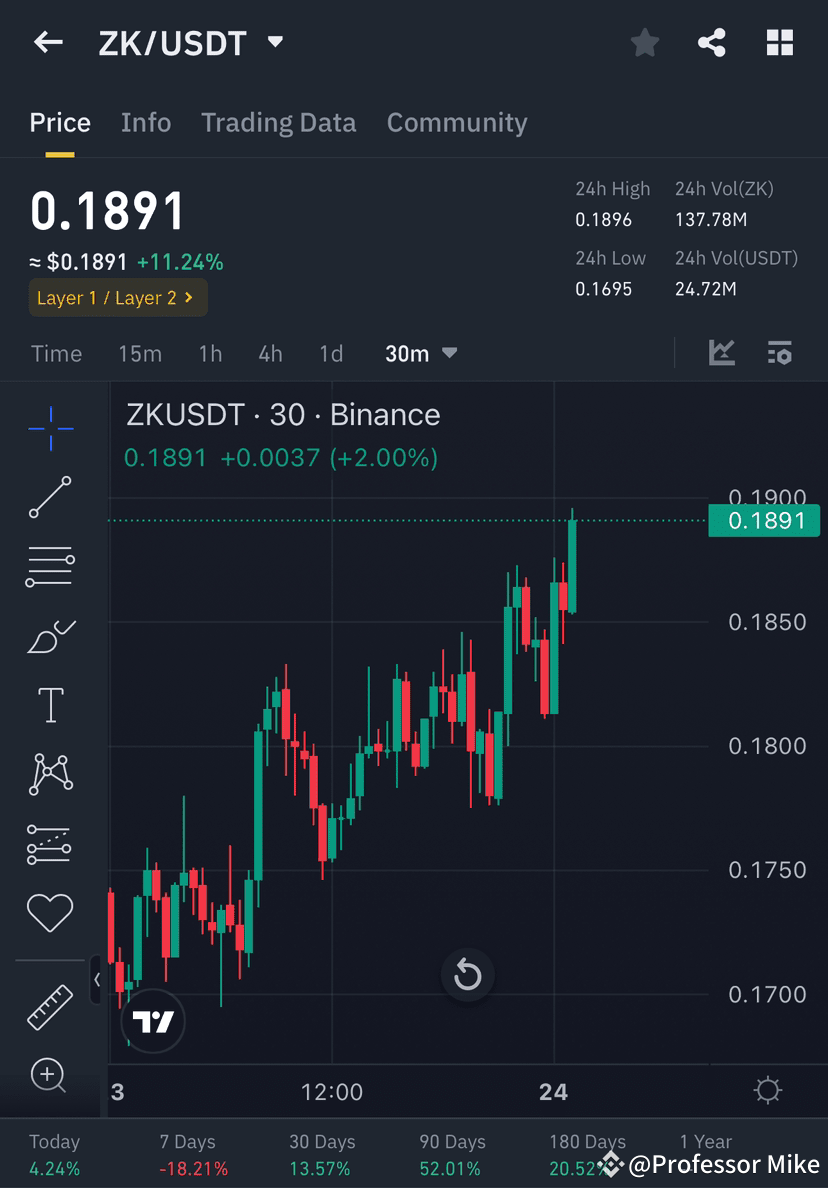Open the zoom-in magnifier tool
The image size is (828, 1188).
tap(49, 1076)
